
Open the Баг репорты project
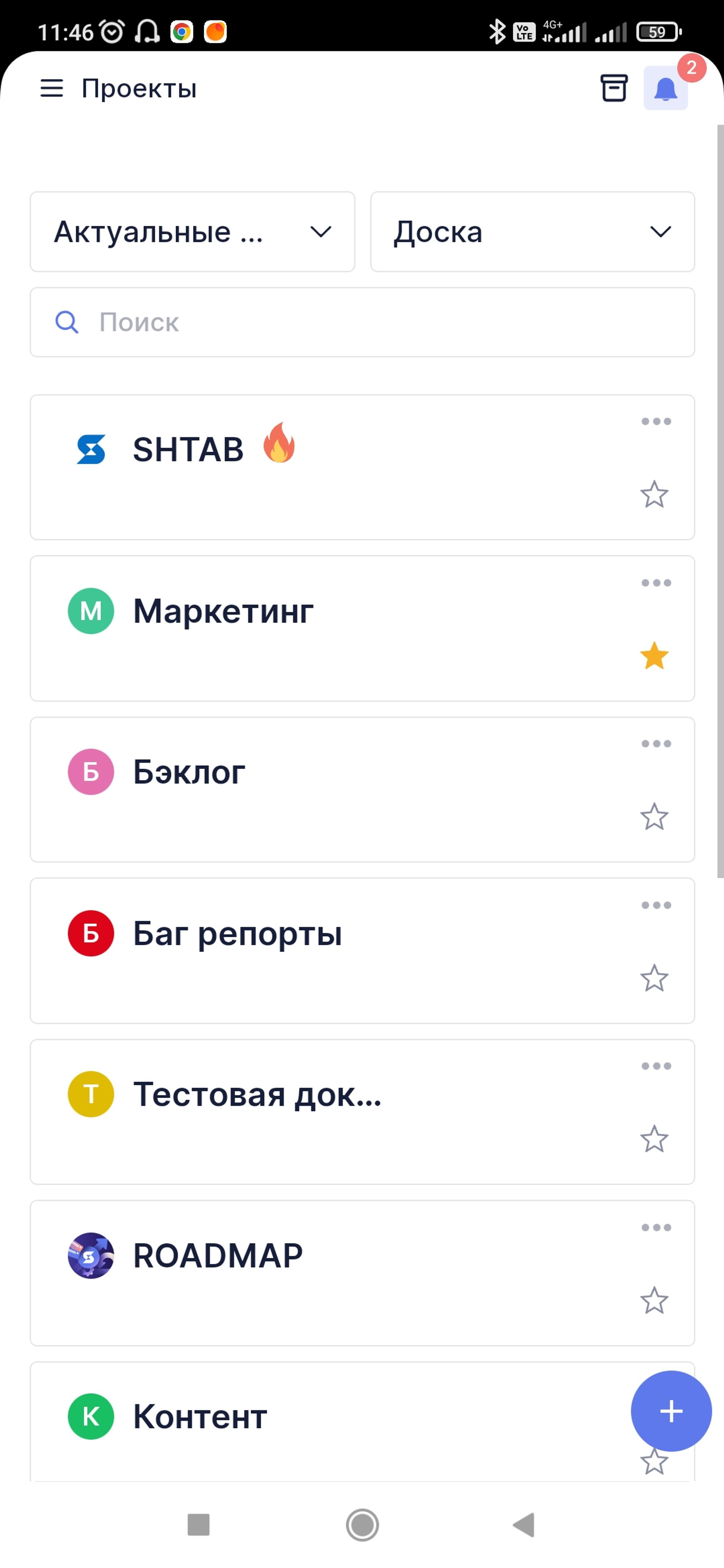click(x=362, y=951)
